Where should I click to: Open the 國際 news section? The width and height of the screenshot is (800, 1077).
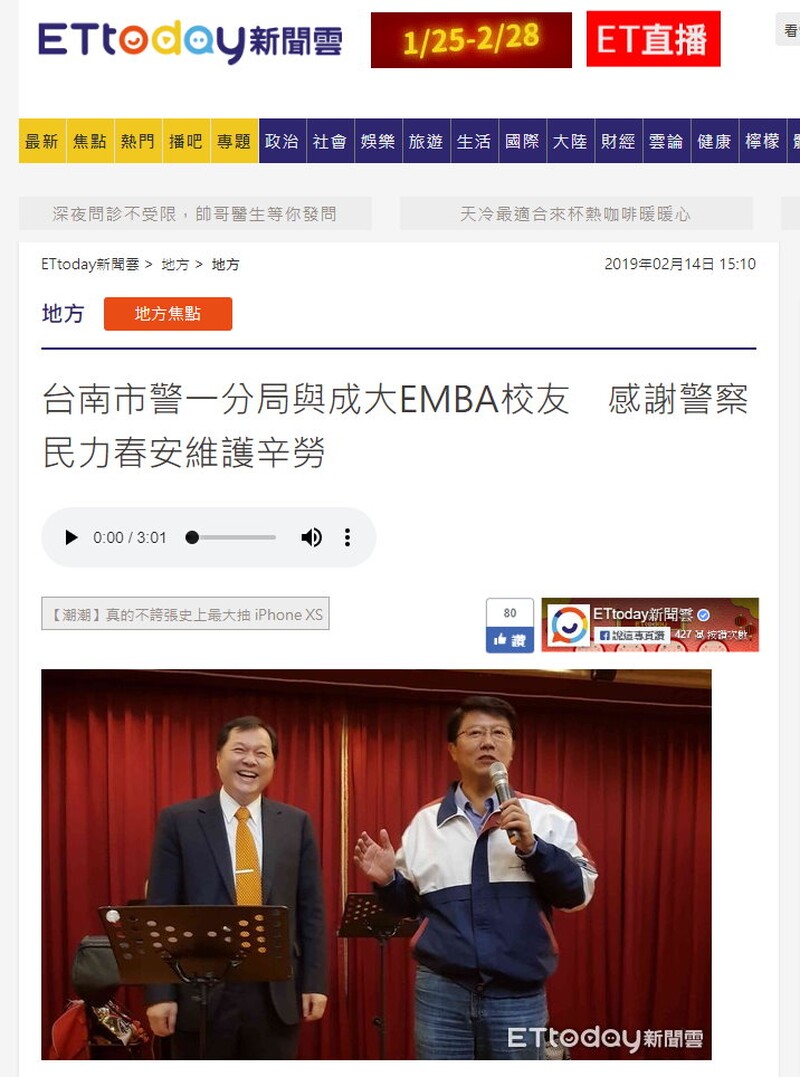[522, 141]
